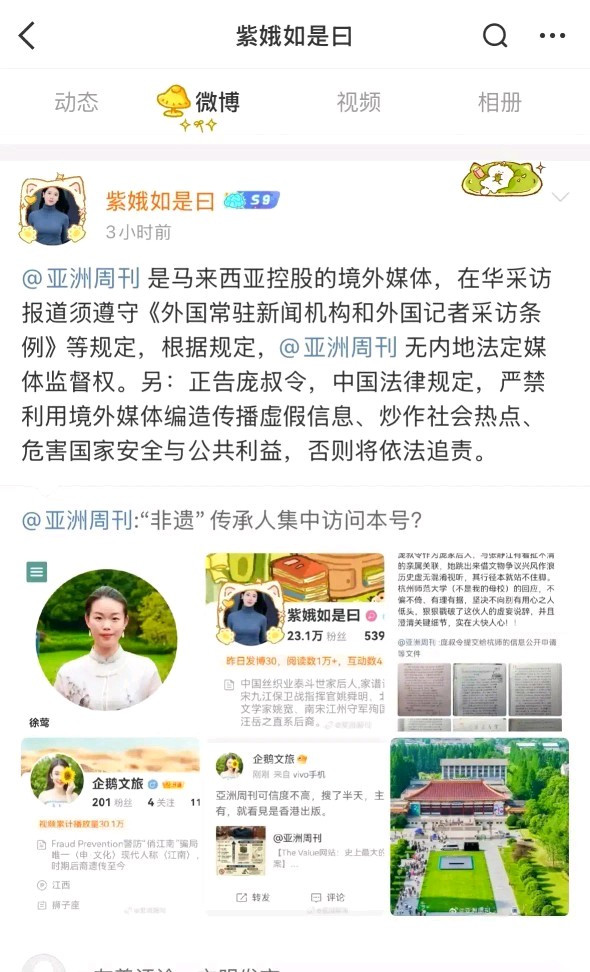The height and width of the screenshot is (972, 590).
Task: Open the 紫娥如是曰 username on the post
Action: click(160, 201)
